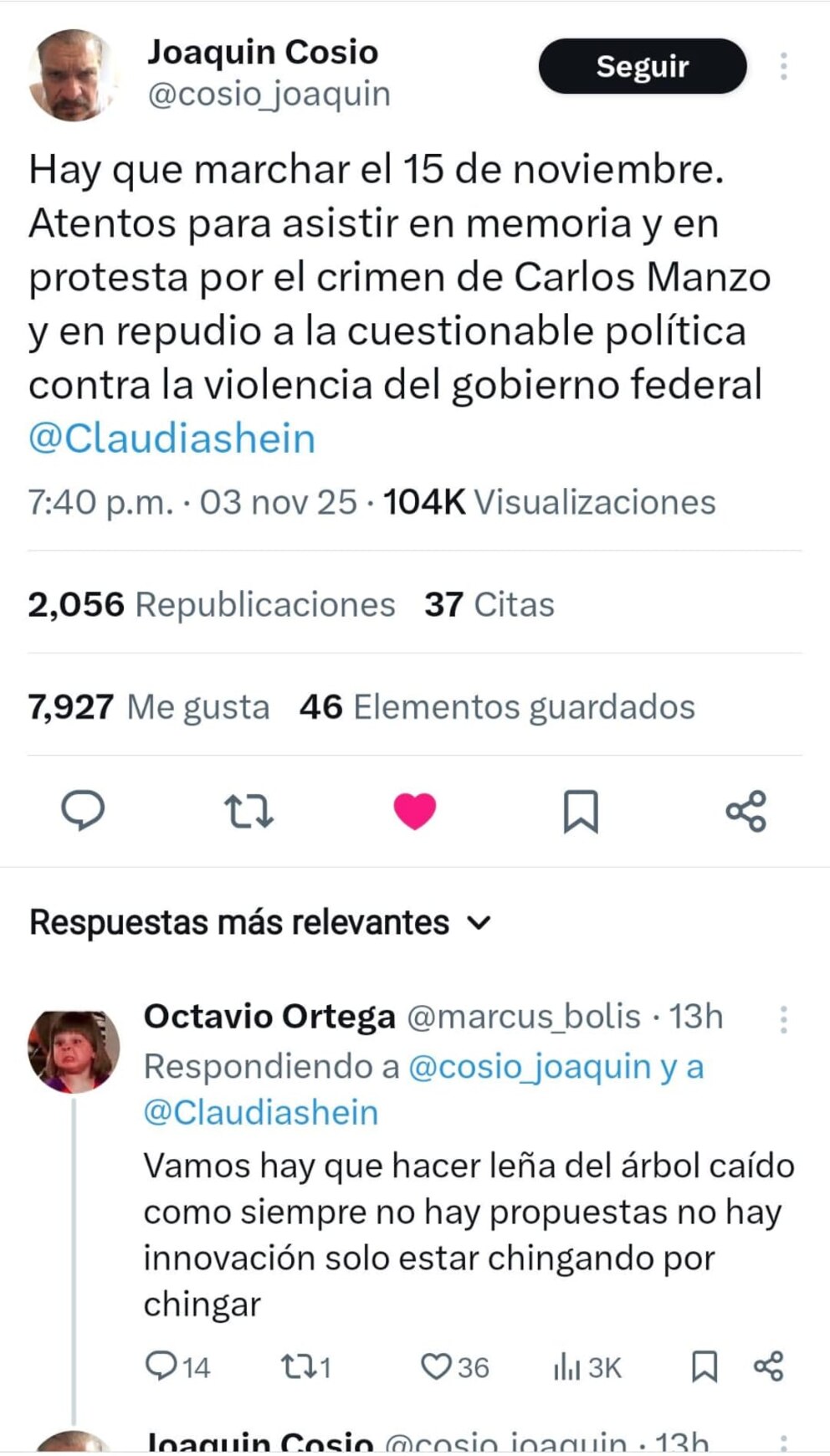Like Octavio Ortega's reply
Image resolution: width=830 pixels, height=1456 pixels.
point(435,1366)
